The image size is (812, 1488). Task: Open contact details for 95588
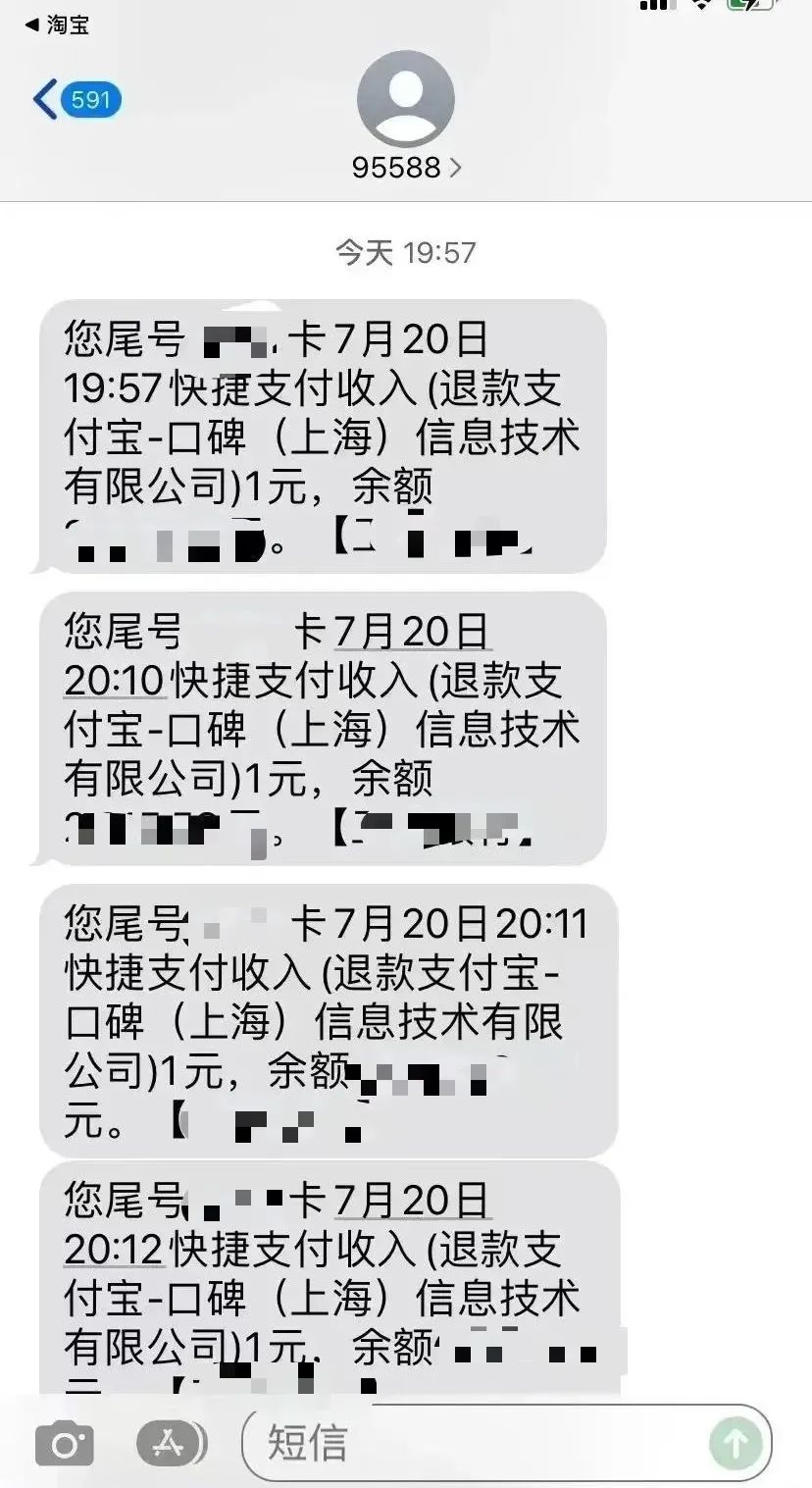[x=405, y=168]
